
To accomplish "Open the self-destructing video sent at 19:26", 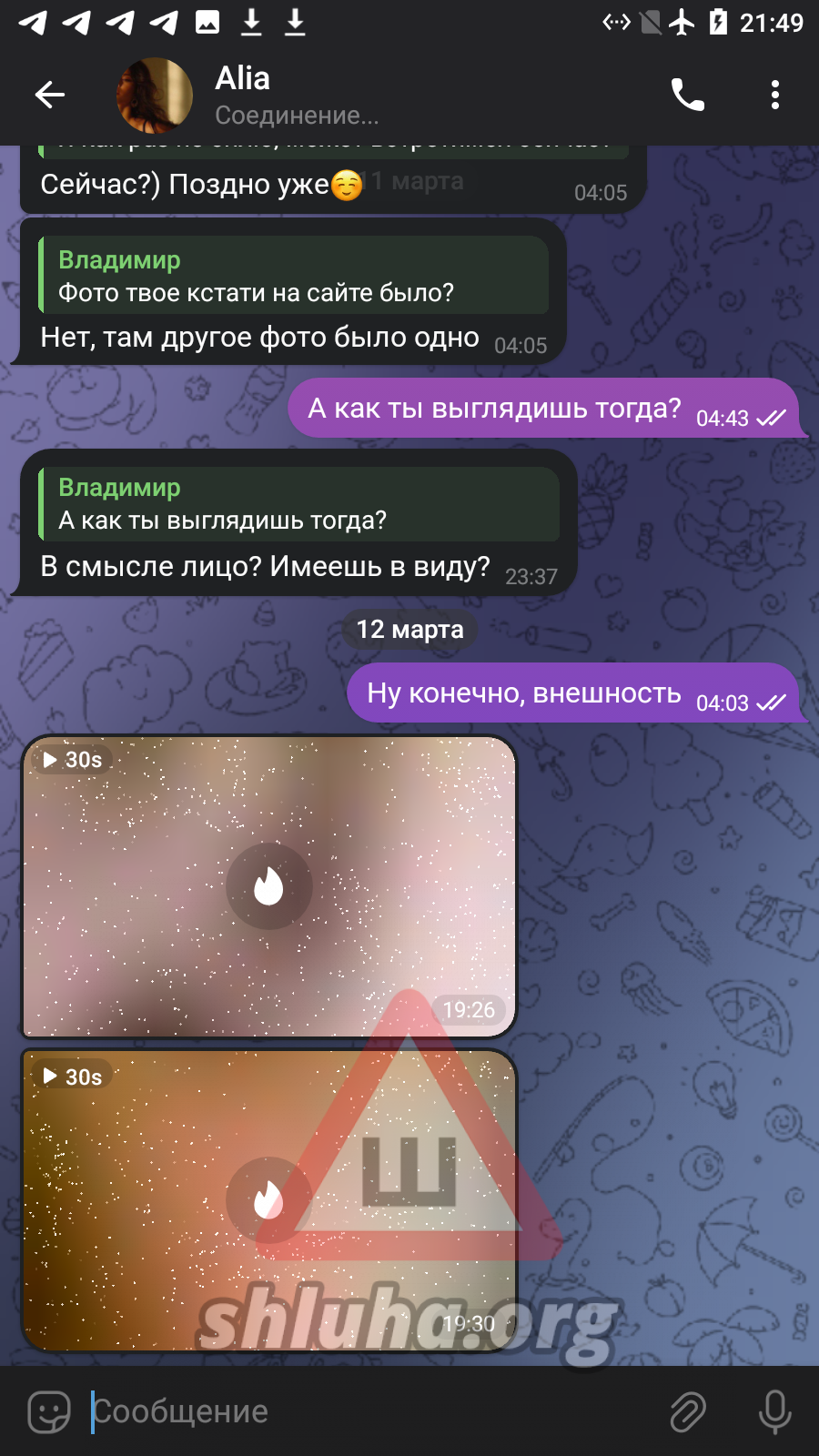I will (269, 886).
